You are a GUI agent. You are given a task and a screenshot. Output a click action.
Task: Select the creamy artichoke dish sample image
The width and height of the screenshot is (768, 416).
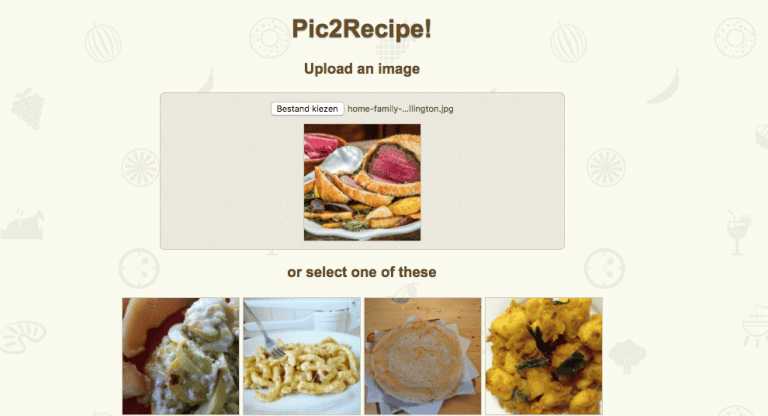(181, 355)
